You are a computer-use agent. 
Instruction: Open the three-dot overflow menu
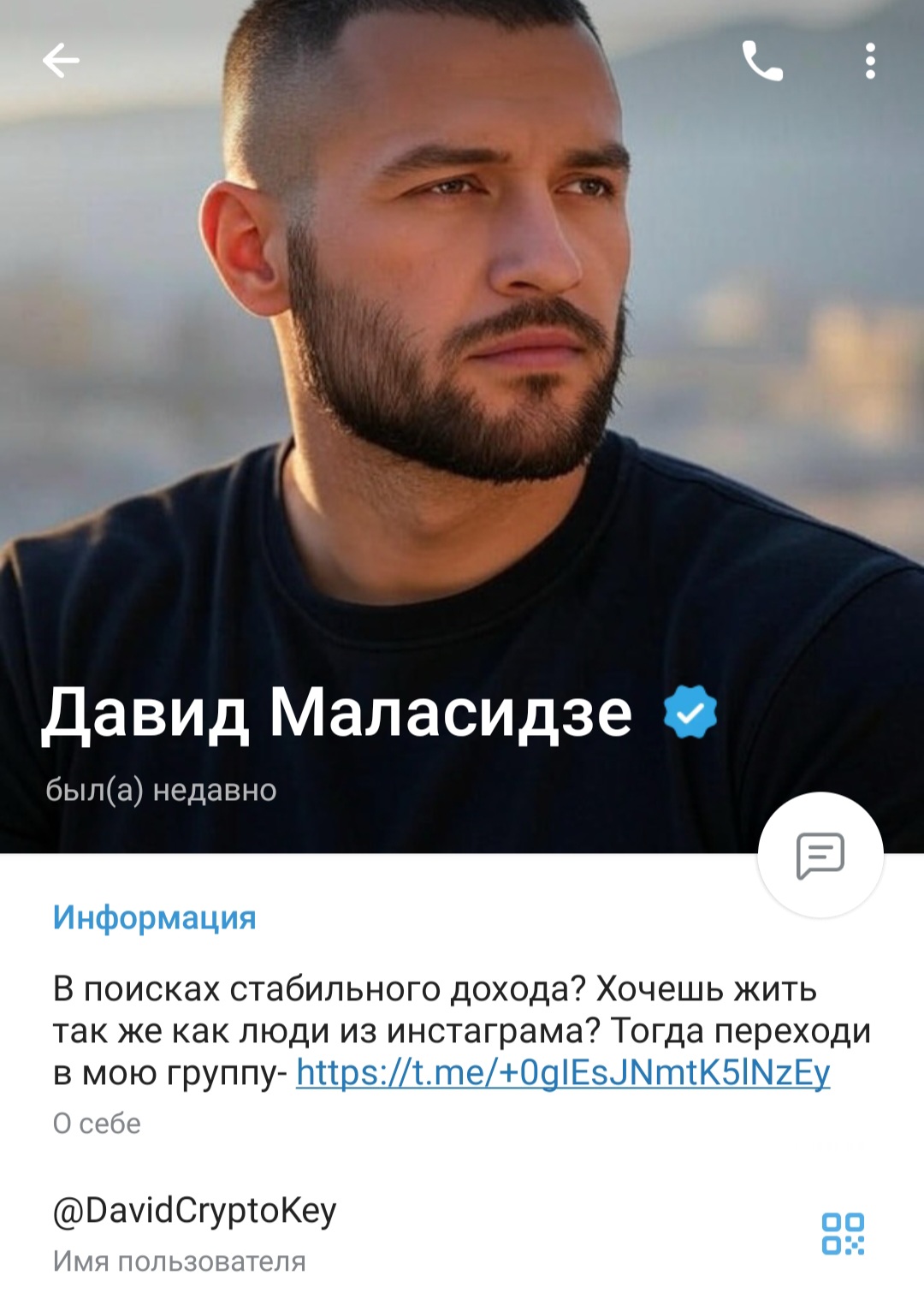[870, 61]
